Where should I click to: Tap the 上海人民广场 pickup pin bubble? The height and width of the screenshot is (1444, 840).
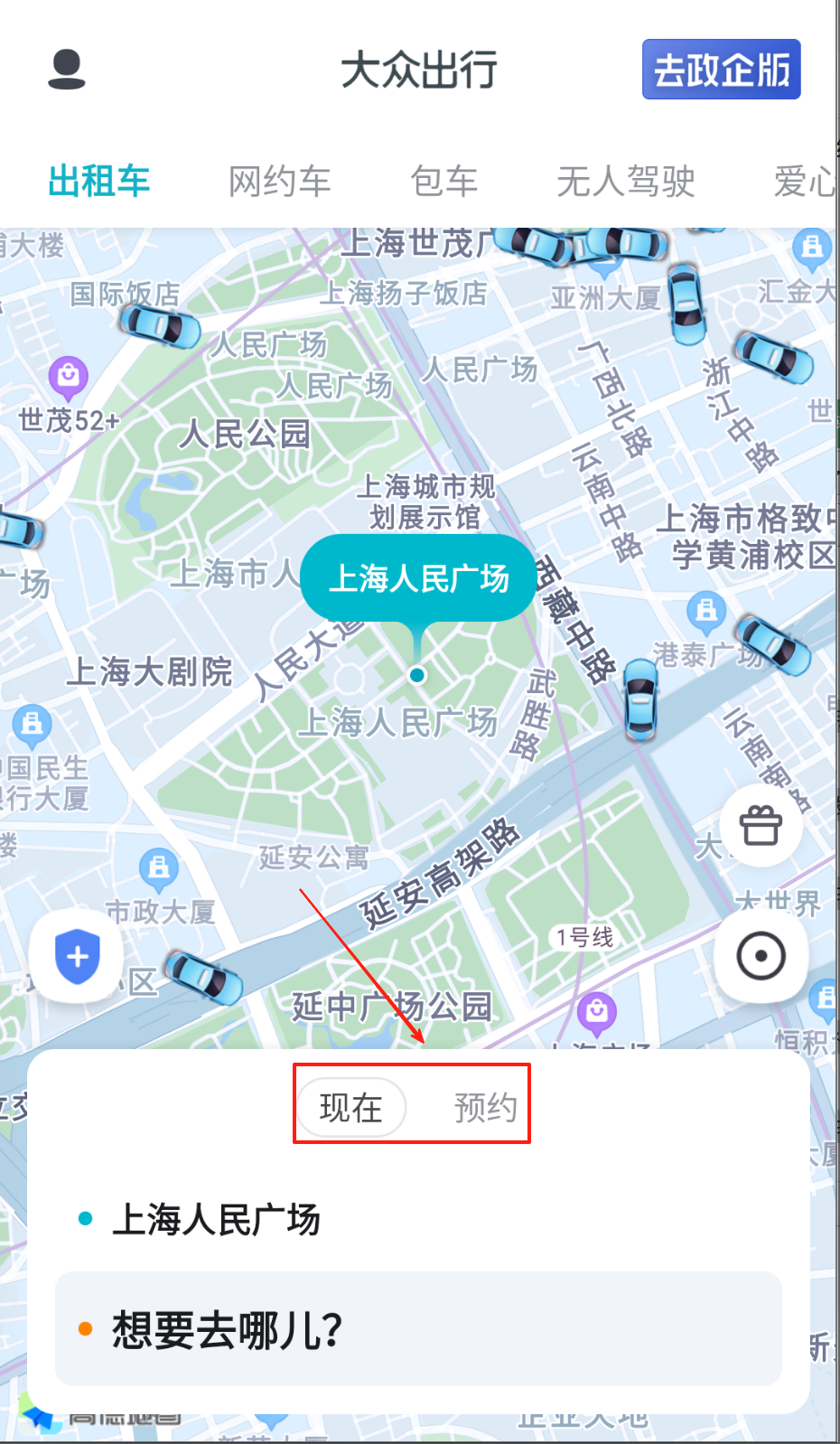point(417,578)
